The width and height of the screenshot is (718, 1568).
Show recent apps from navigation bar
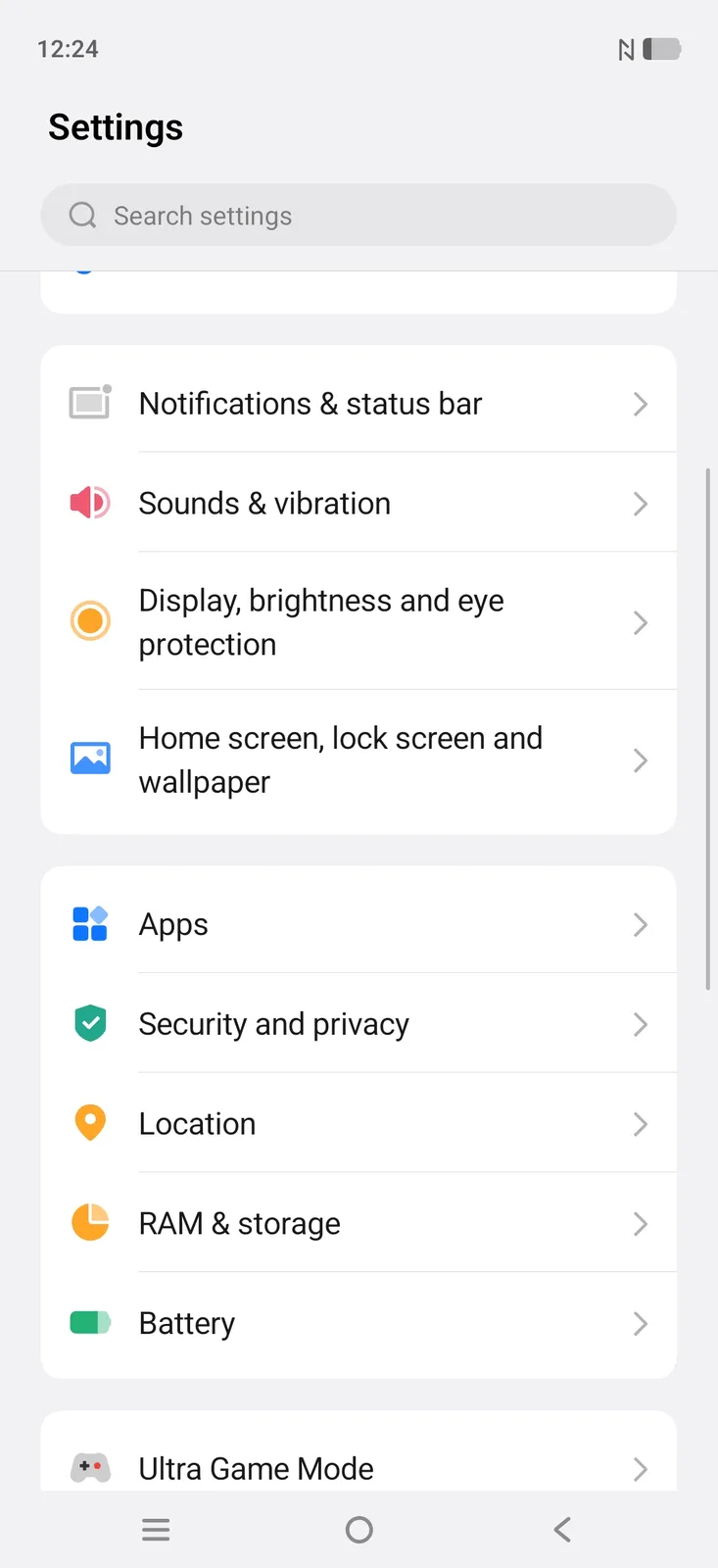tap(156, 1530)
